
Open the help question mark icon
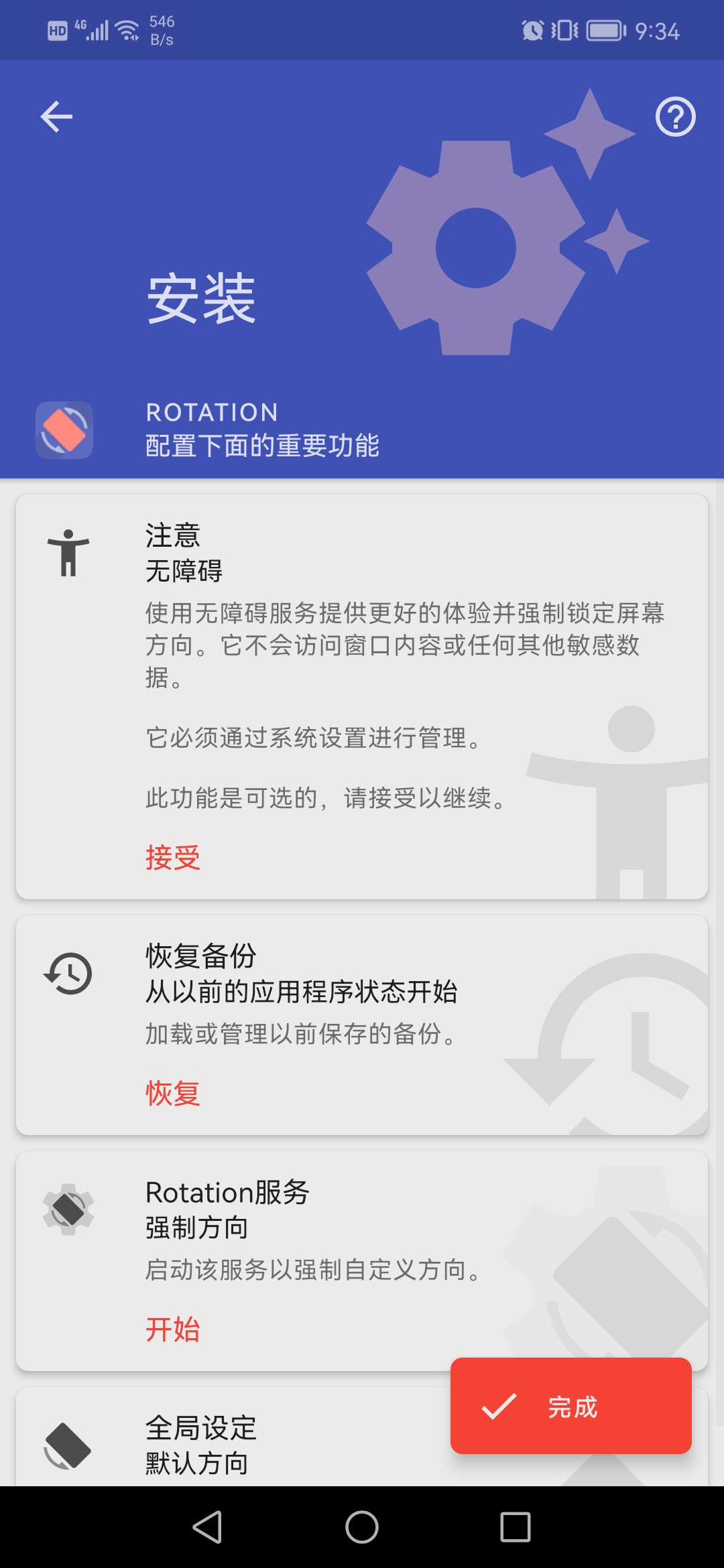click(x=675, y=117)
